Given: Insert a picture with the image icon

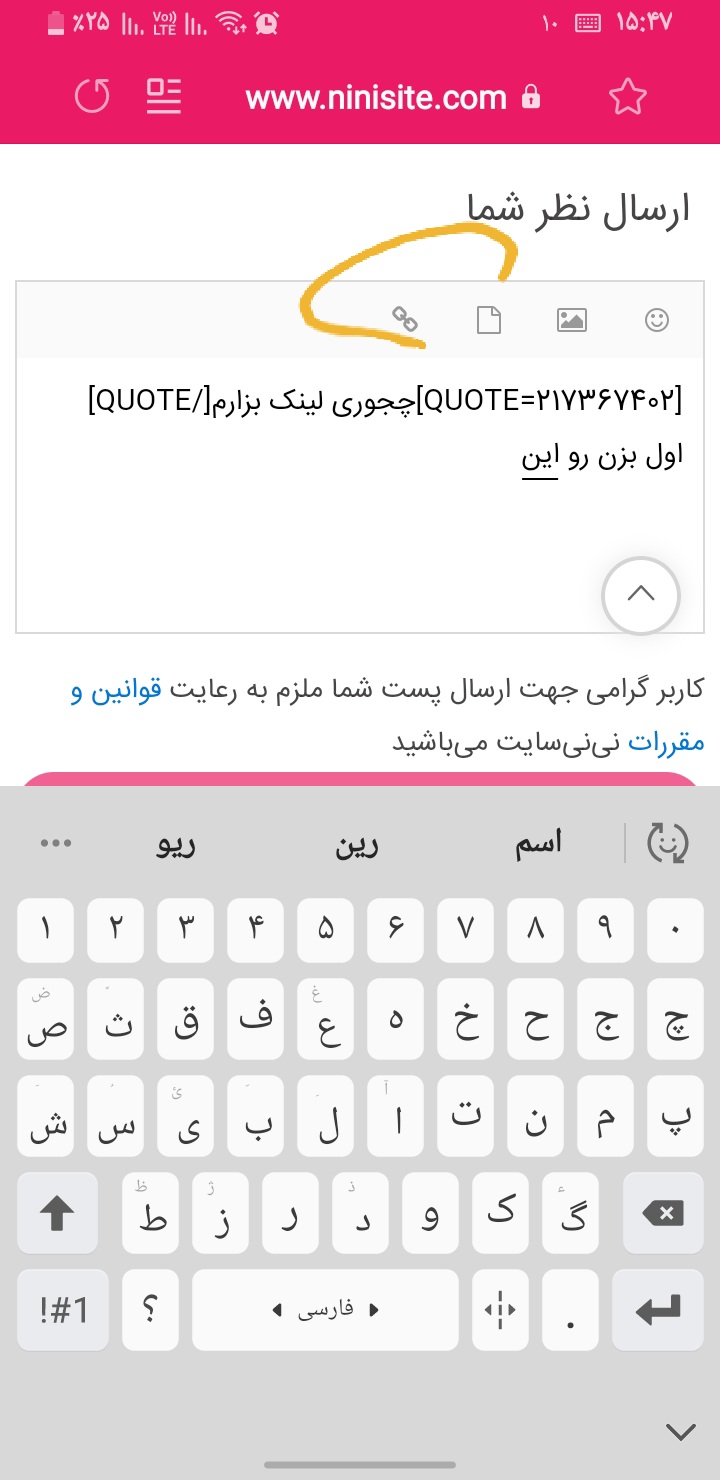Looking at the screenshot, I should point(571,320).
